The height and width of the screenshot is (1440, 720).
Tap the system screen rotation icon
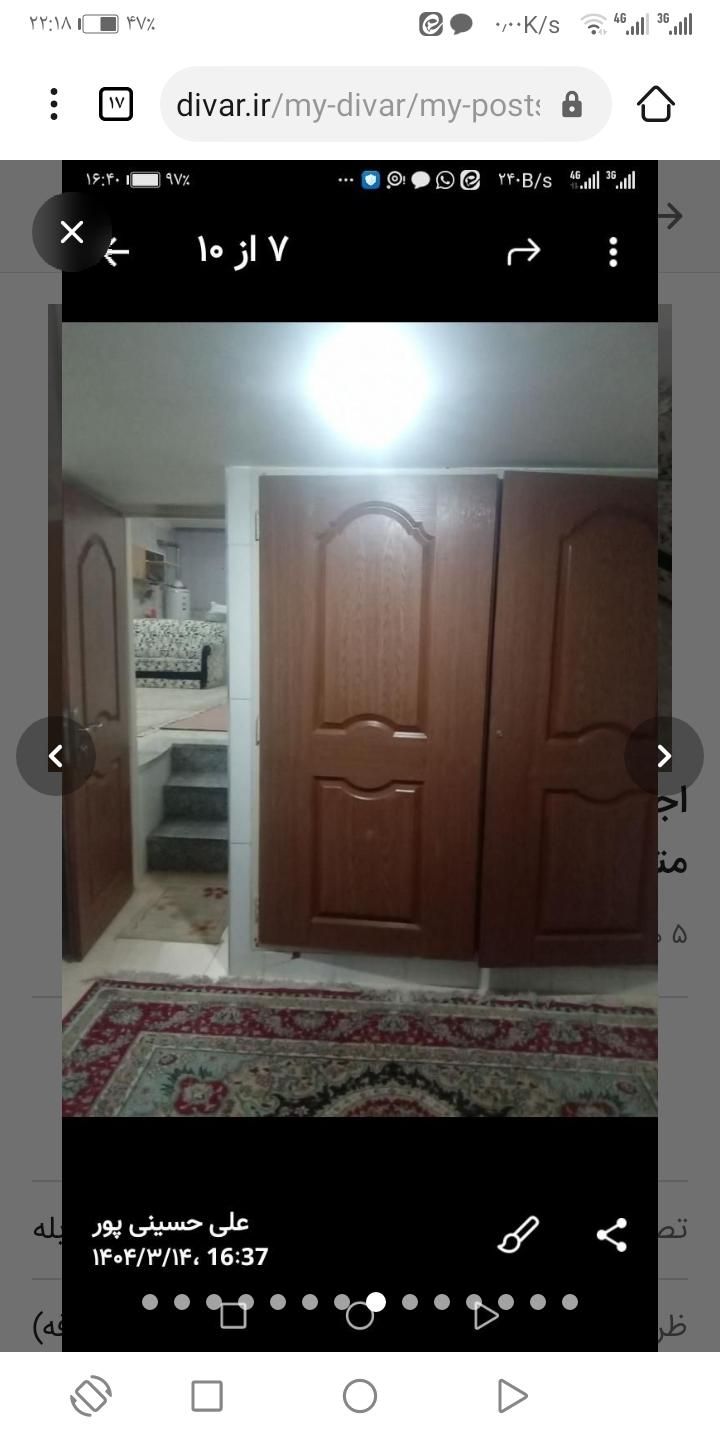click(x=91, y=1396)
